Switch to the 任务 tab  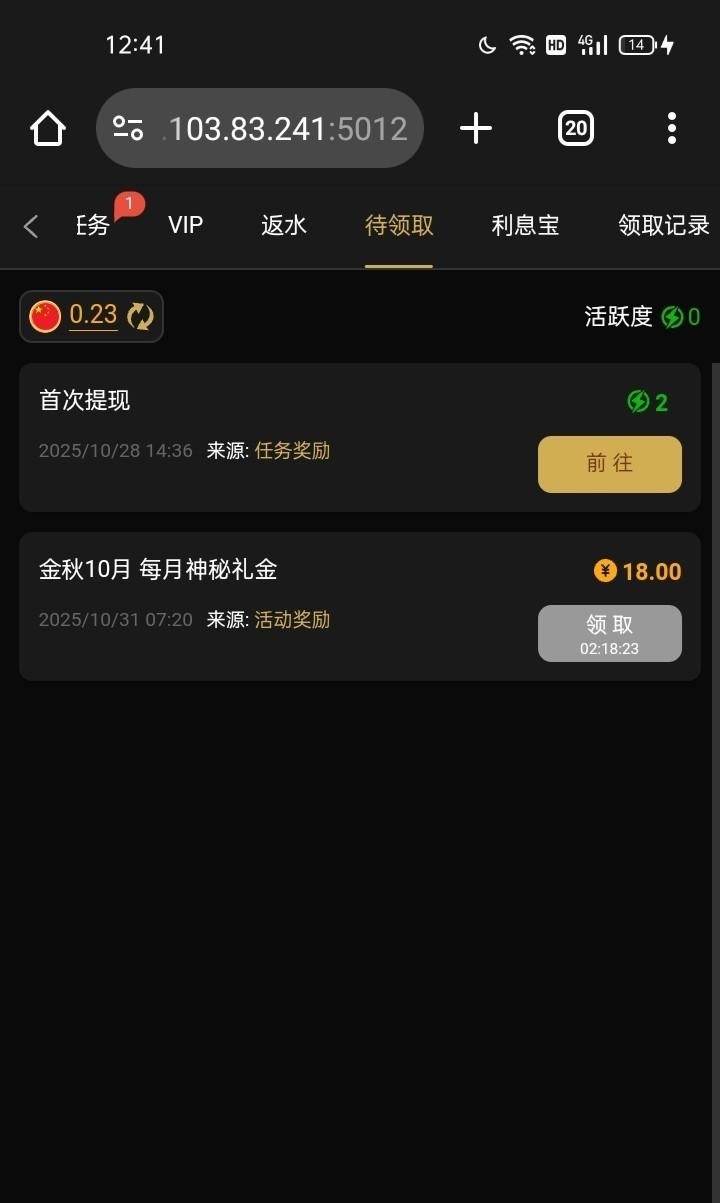tap(93, 225)
